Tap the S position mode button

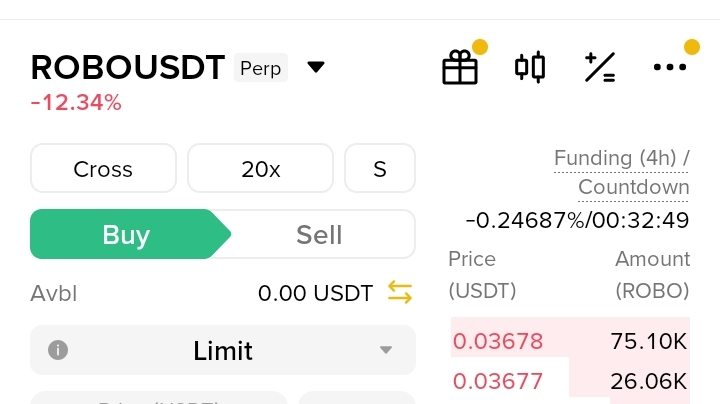tap(380, 169)
